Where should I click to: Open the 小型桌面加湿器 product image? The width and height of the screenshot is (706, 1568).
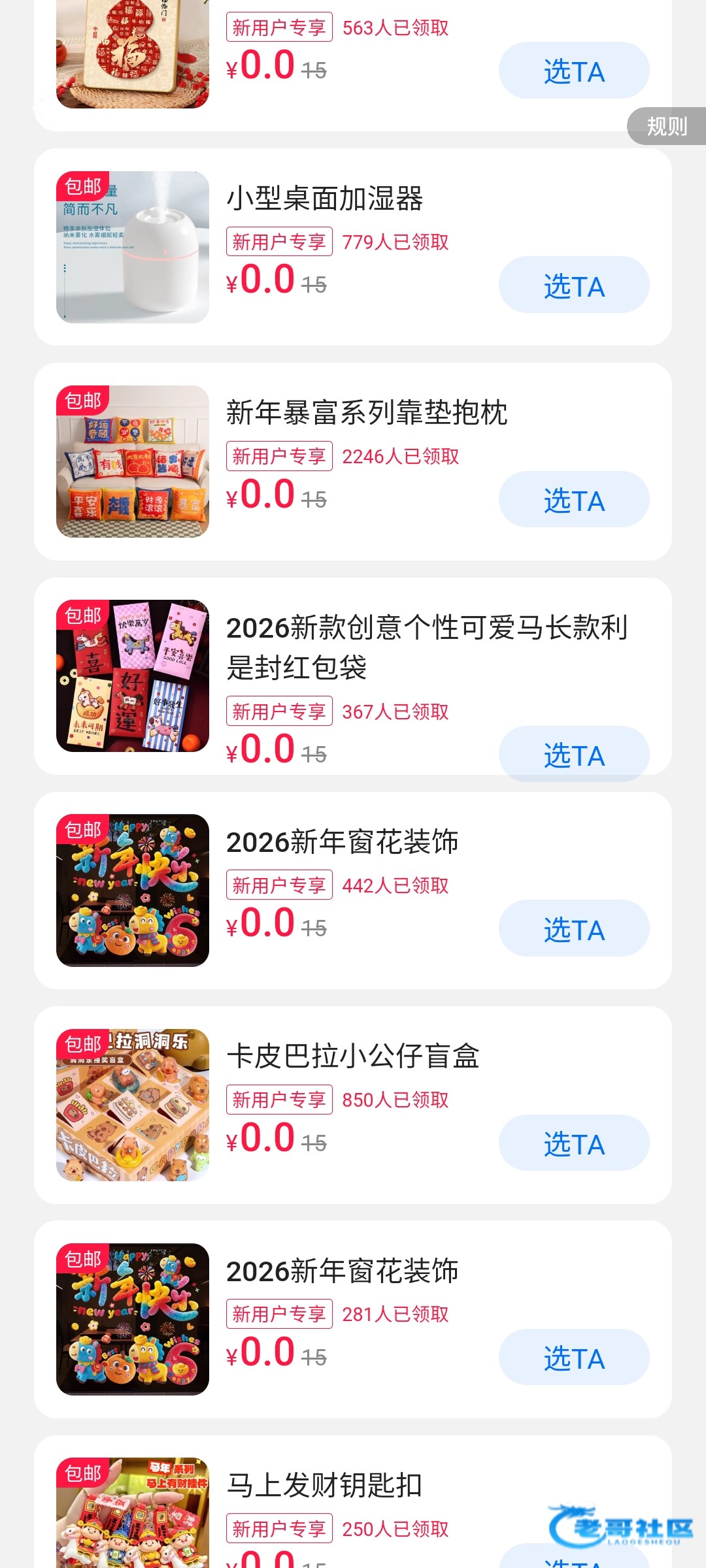133,247
